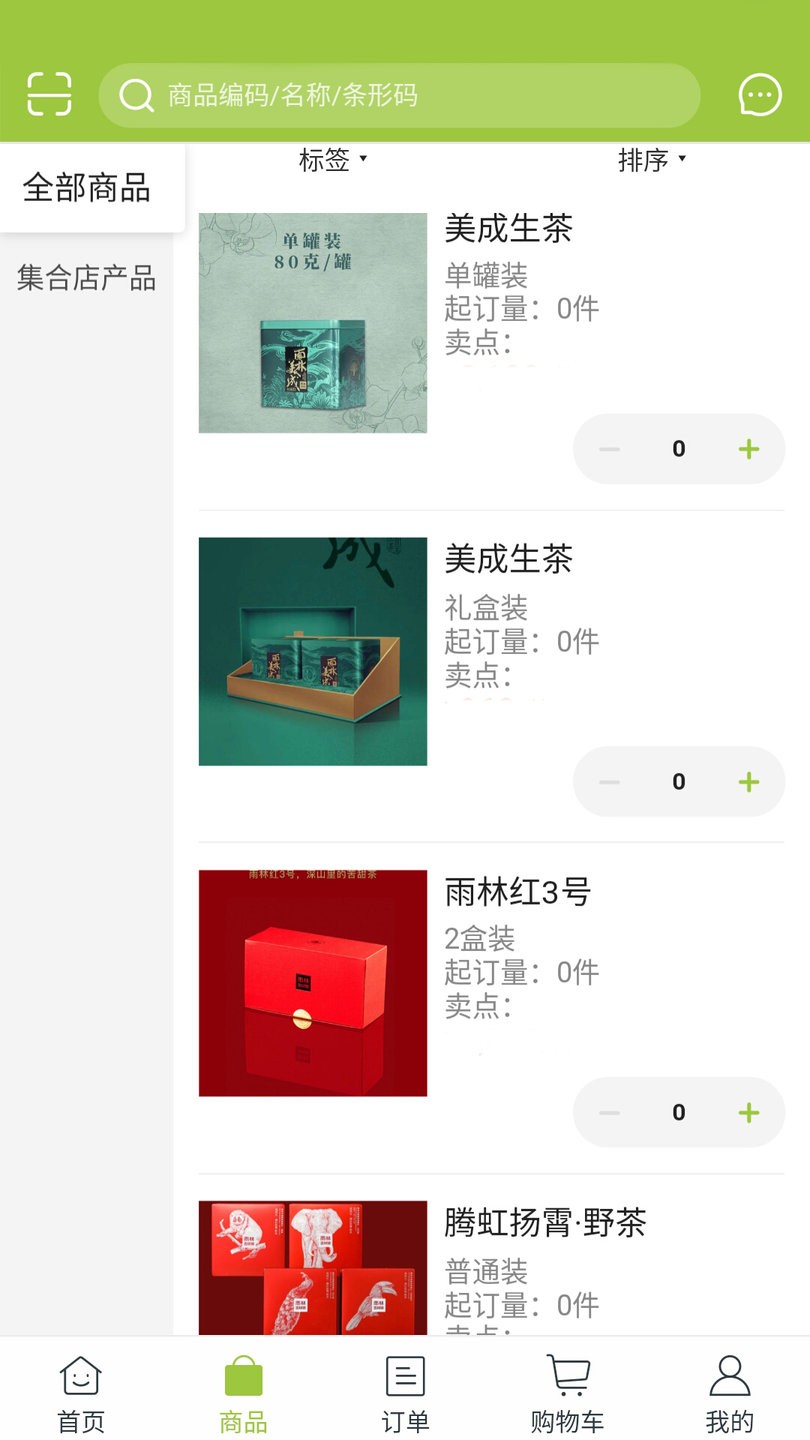The width and height of the screenshot is (810, 1440).
Task: Open the 美成生茶 单罐装 product
Action: pos(313,323)
